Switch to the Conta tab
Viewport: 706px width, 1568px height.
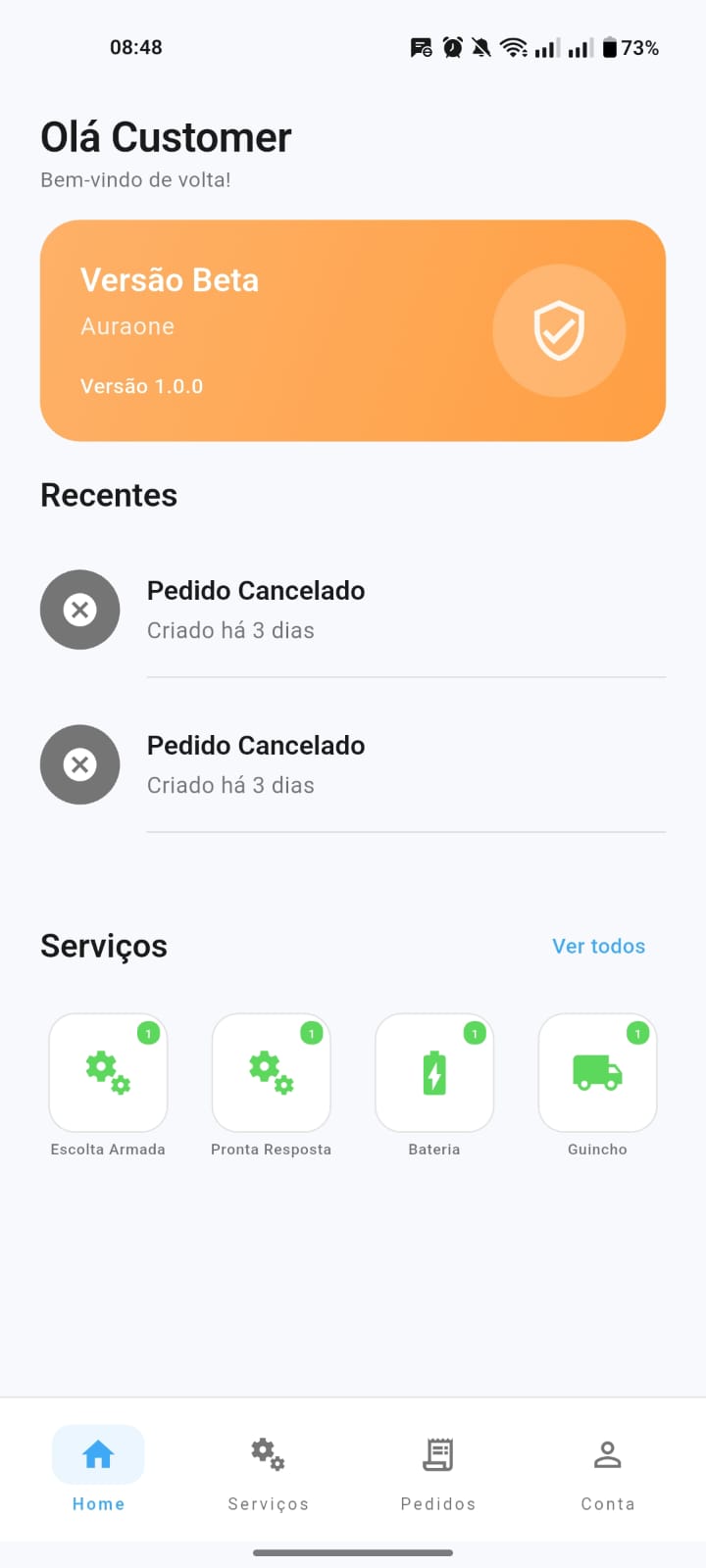608,1468
